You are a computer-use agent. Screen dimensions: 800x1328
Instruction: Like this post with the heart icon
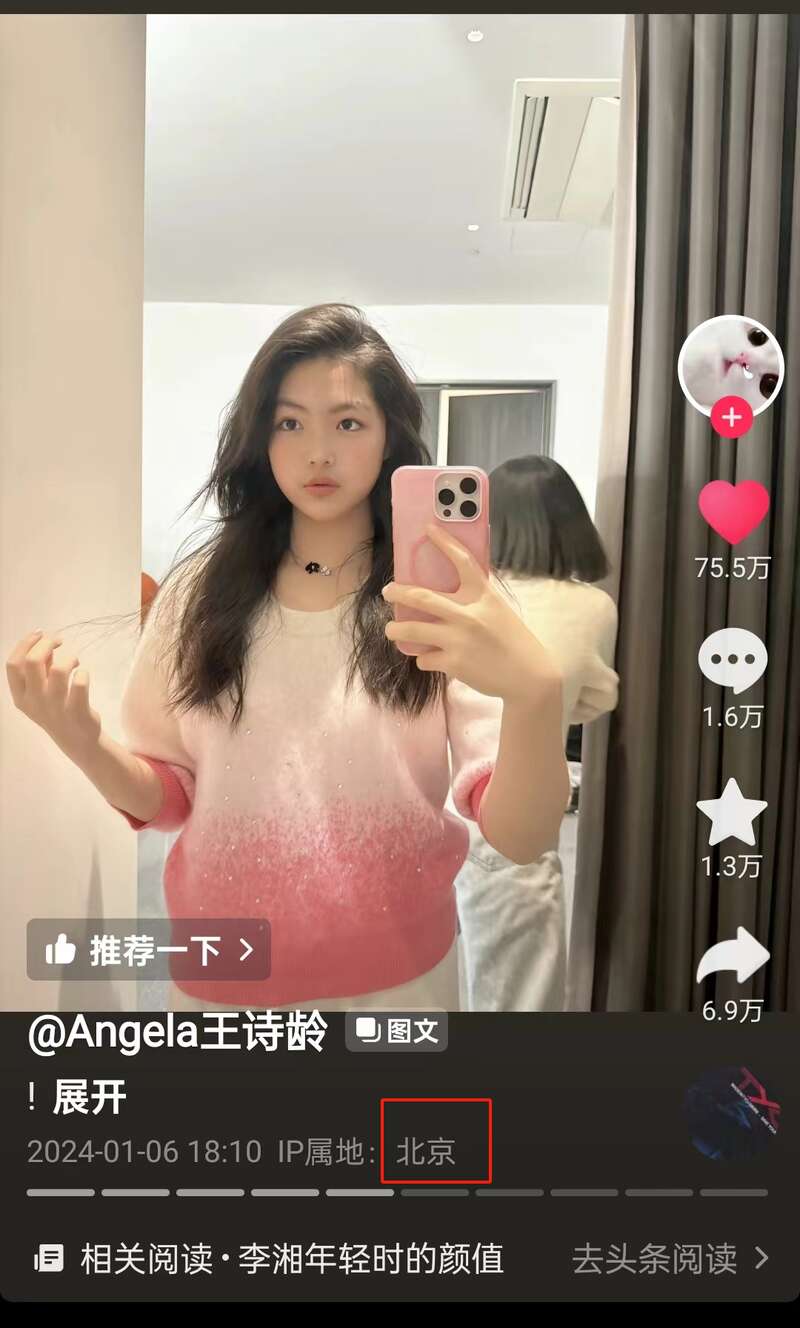point(733,512)
